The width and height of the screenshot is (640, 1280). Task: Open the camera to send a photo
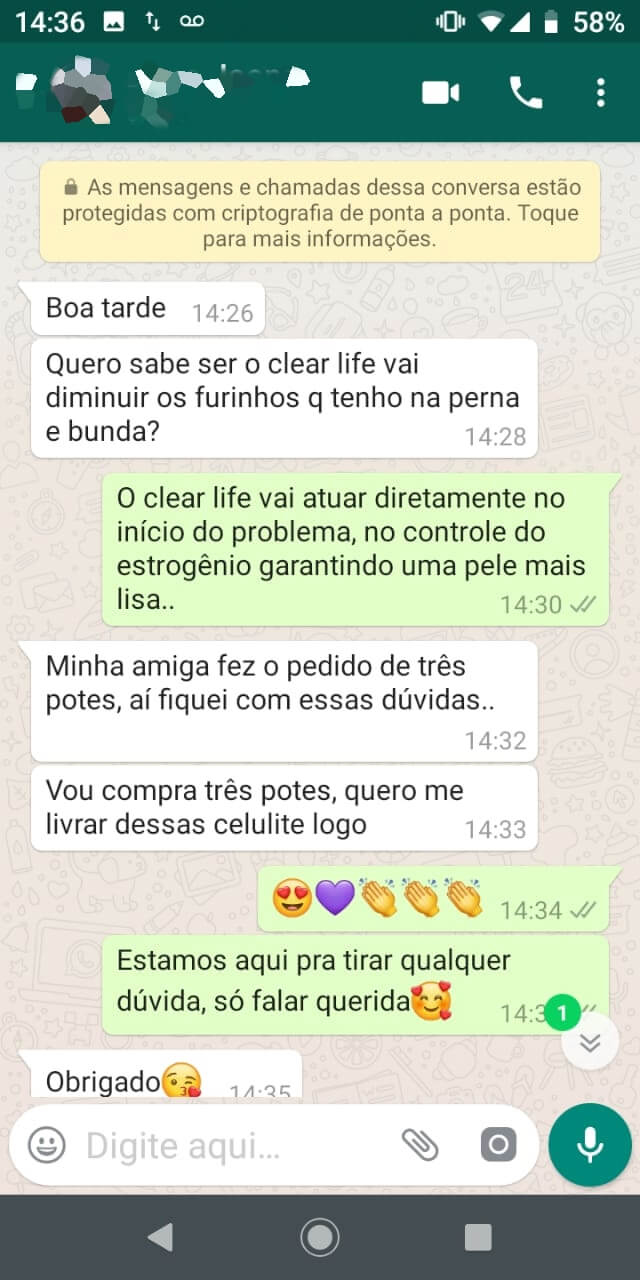click(498, 1145)
